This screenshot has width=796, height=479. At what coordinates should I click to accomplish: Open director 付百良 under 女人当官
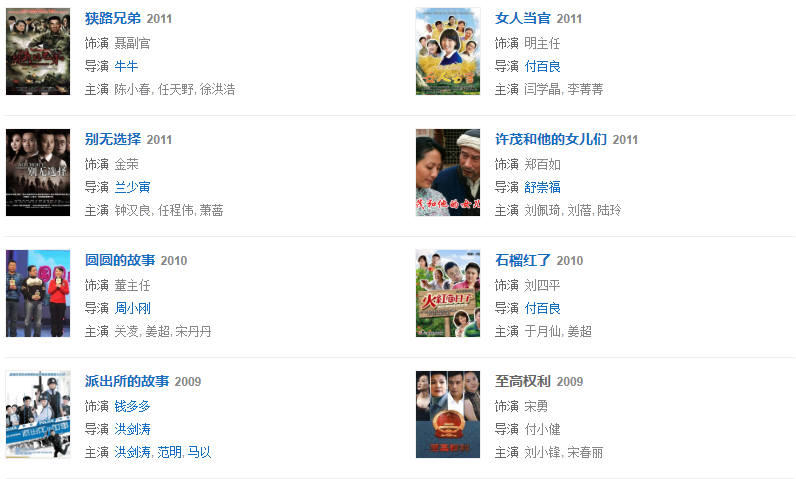(542, 66)
